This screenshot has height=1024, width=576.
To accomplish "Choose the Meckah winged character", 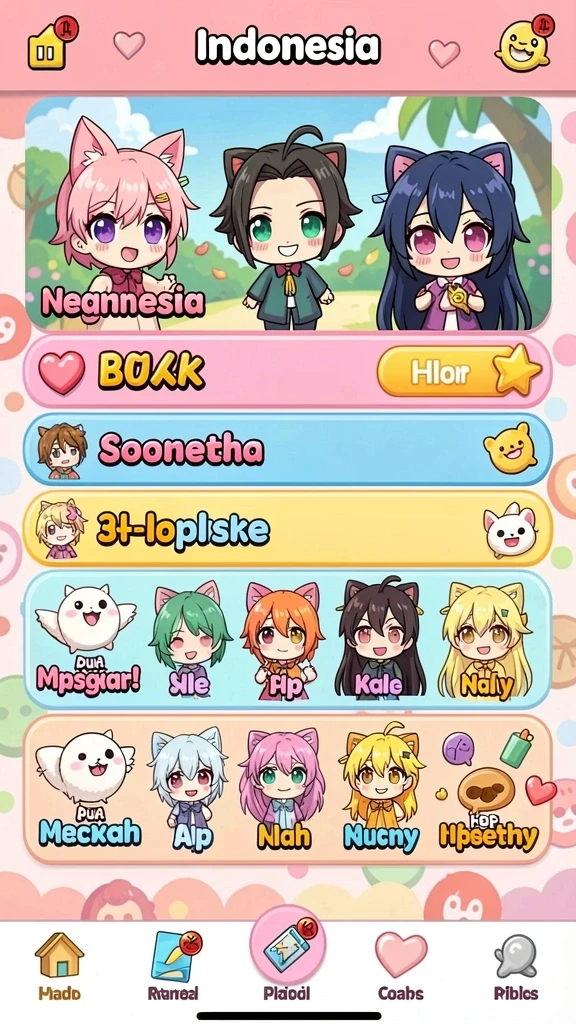I will click(88, 789).
